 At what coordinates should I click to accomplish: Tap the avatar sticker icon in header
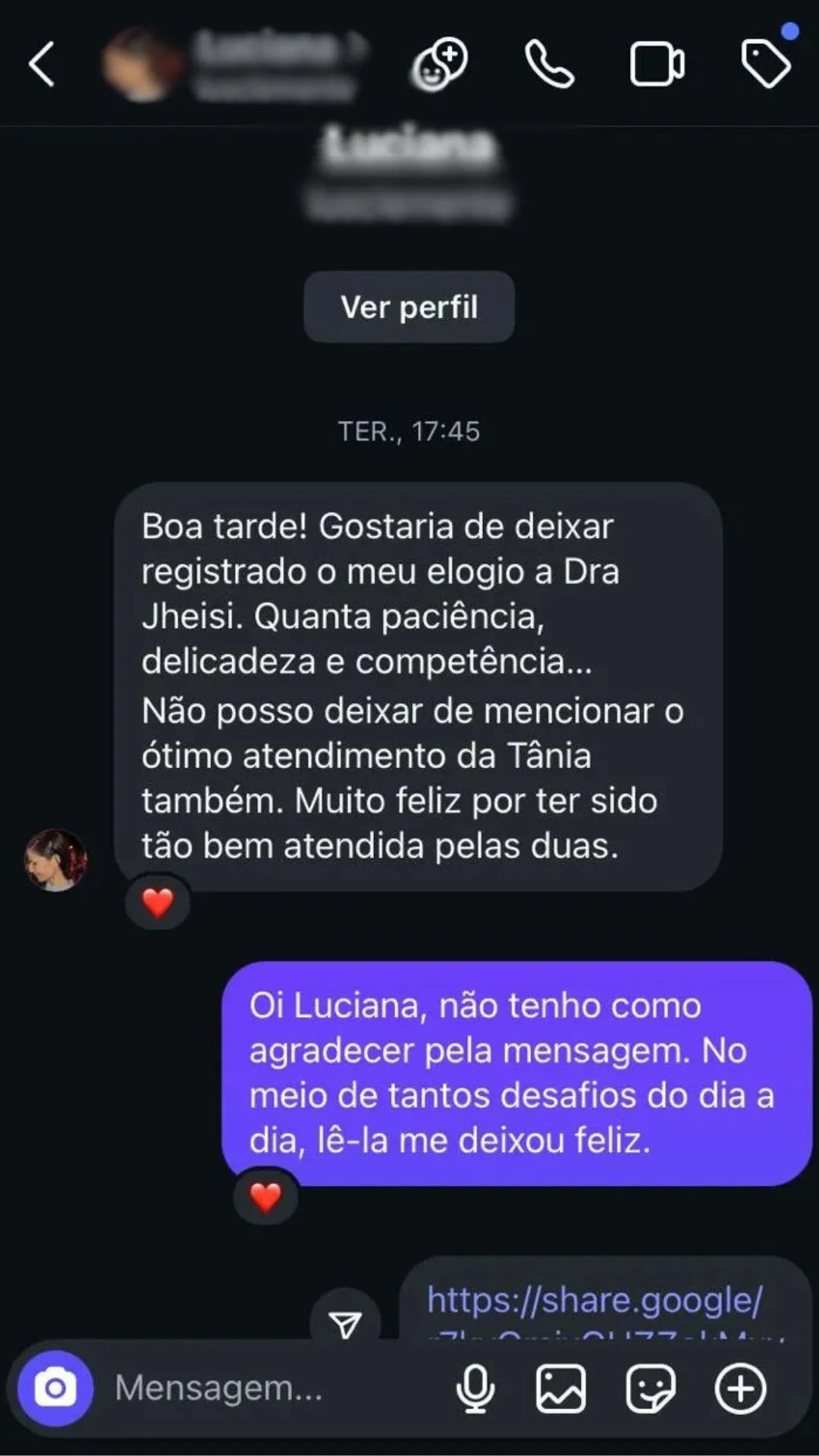click(439, 64)
